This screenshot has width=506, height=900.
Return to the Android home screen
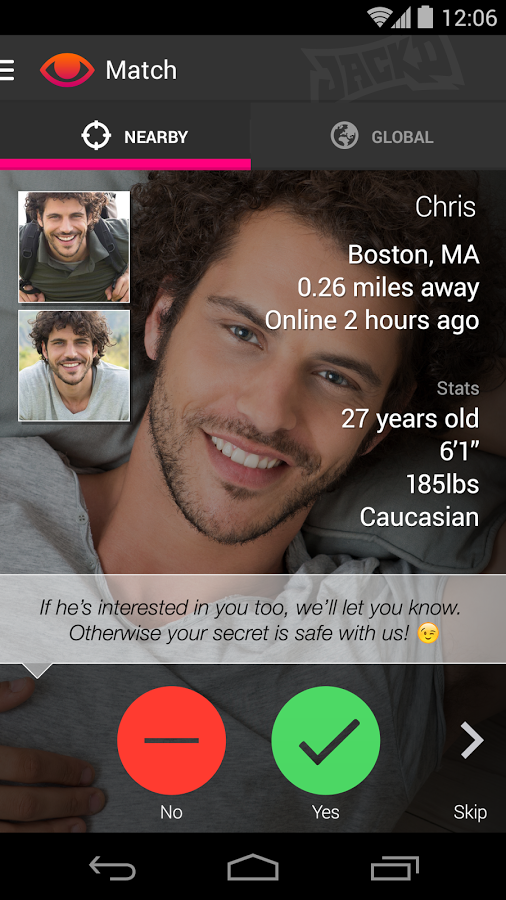coord(253,867)
